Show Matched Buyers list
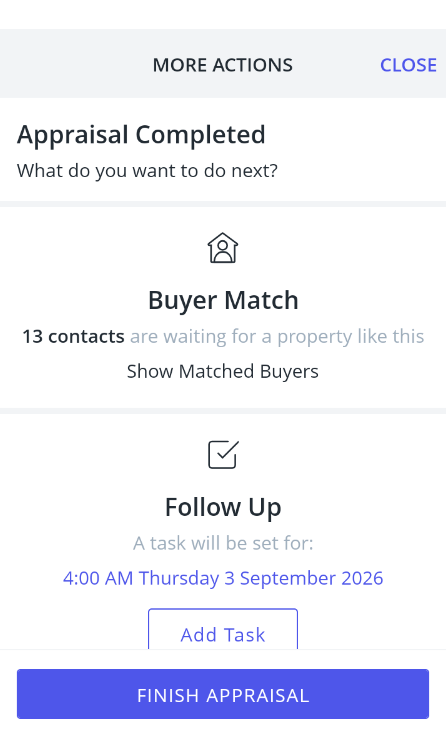The height and width of the screenshot is (751, 446). [223, 372]
